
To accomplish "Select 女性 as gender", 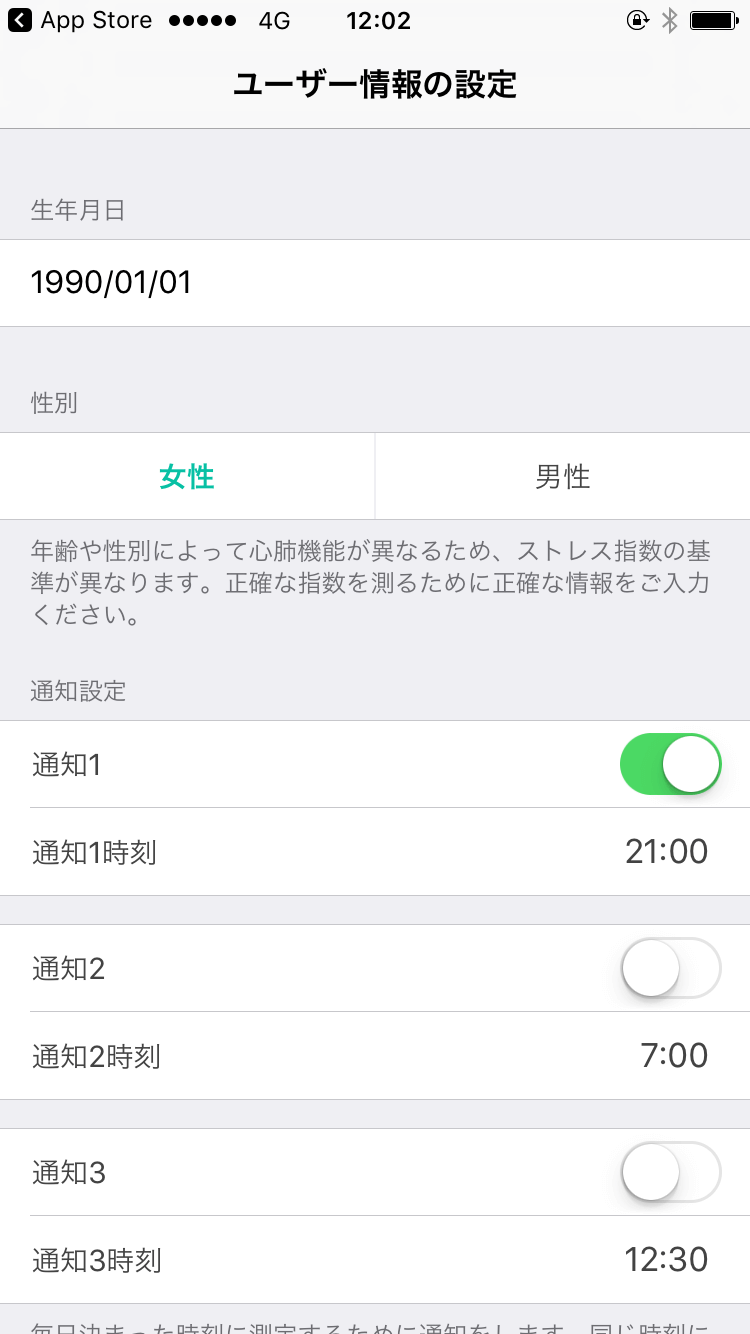I will tap(187, 477).
